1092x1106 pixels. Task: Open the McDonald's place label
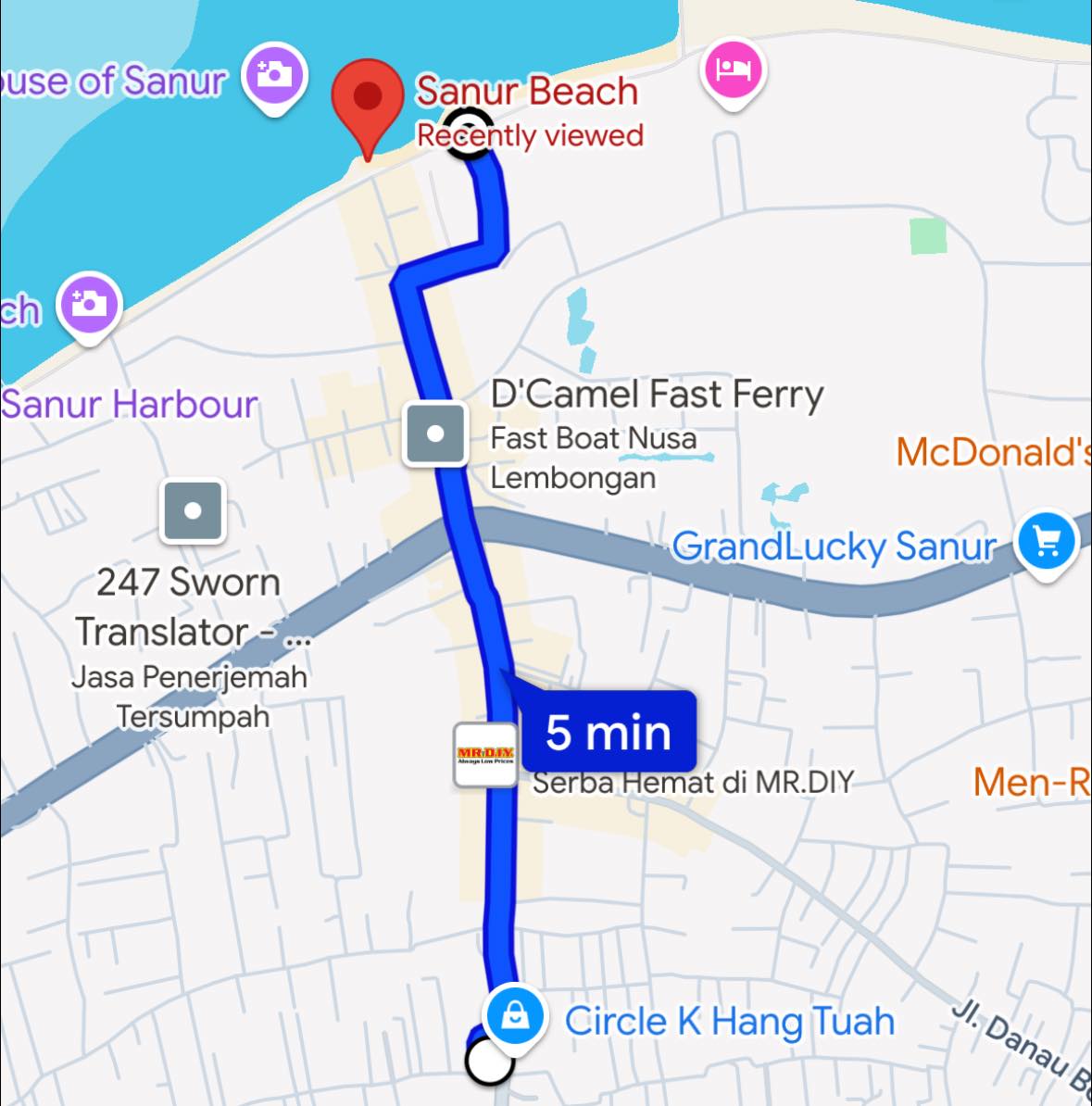tap(991, 452)
